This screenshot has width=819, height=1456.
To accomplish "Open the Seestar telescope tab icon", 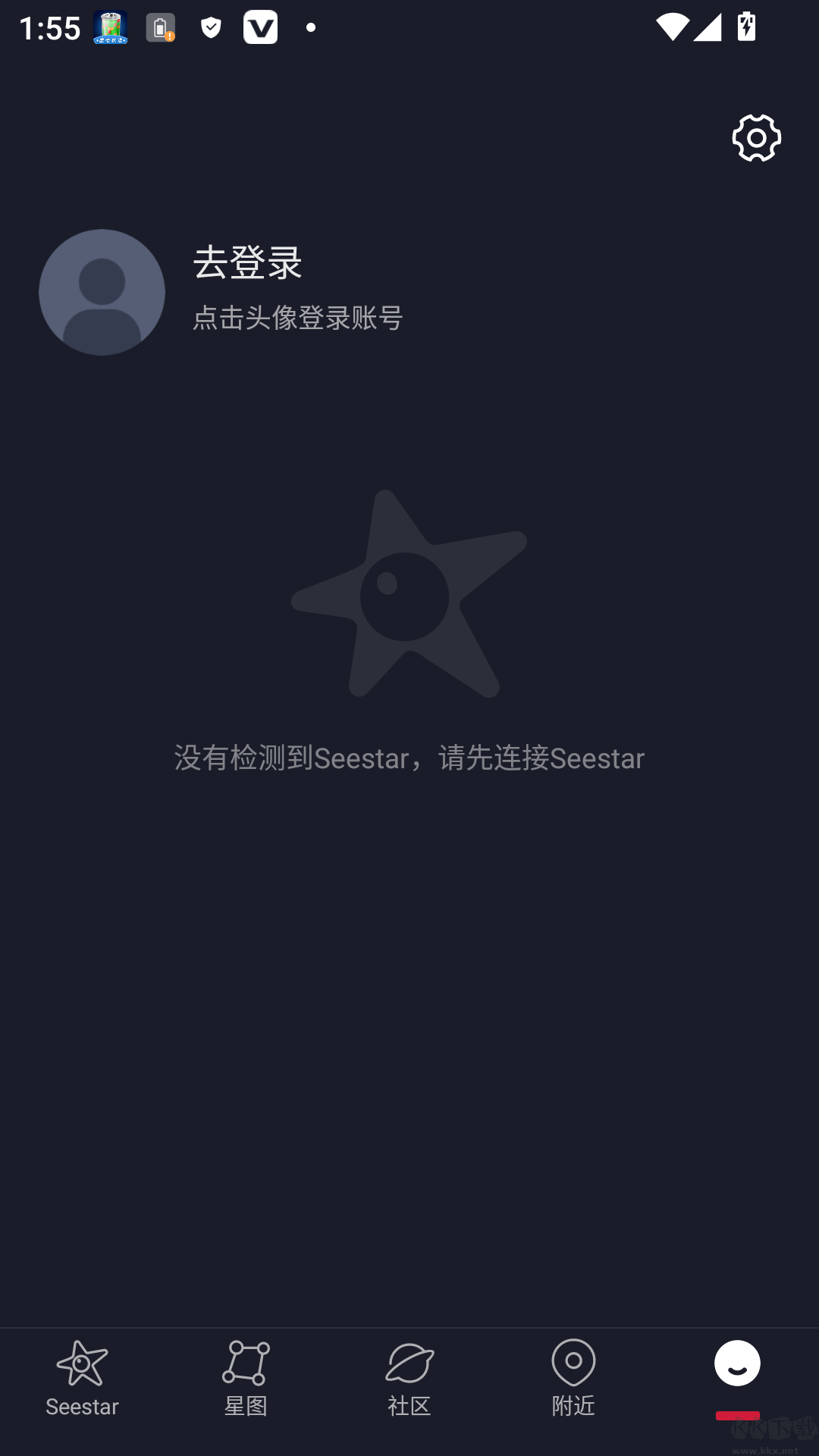I will [x=83, y=1361].
